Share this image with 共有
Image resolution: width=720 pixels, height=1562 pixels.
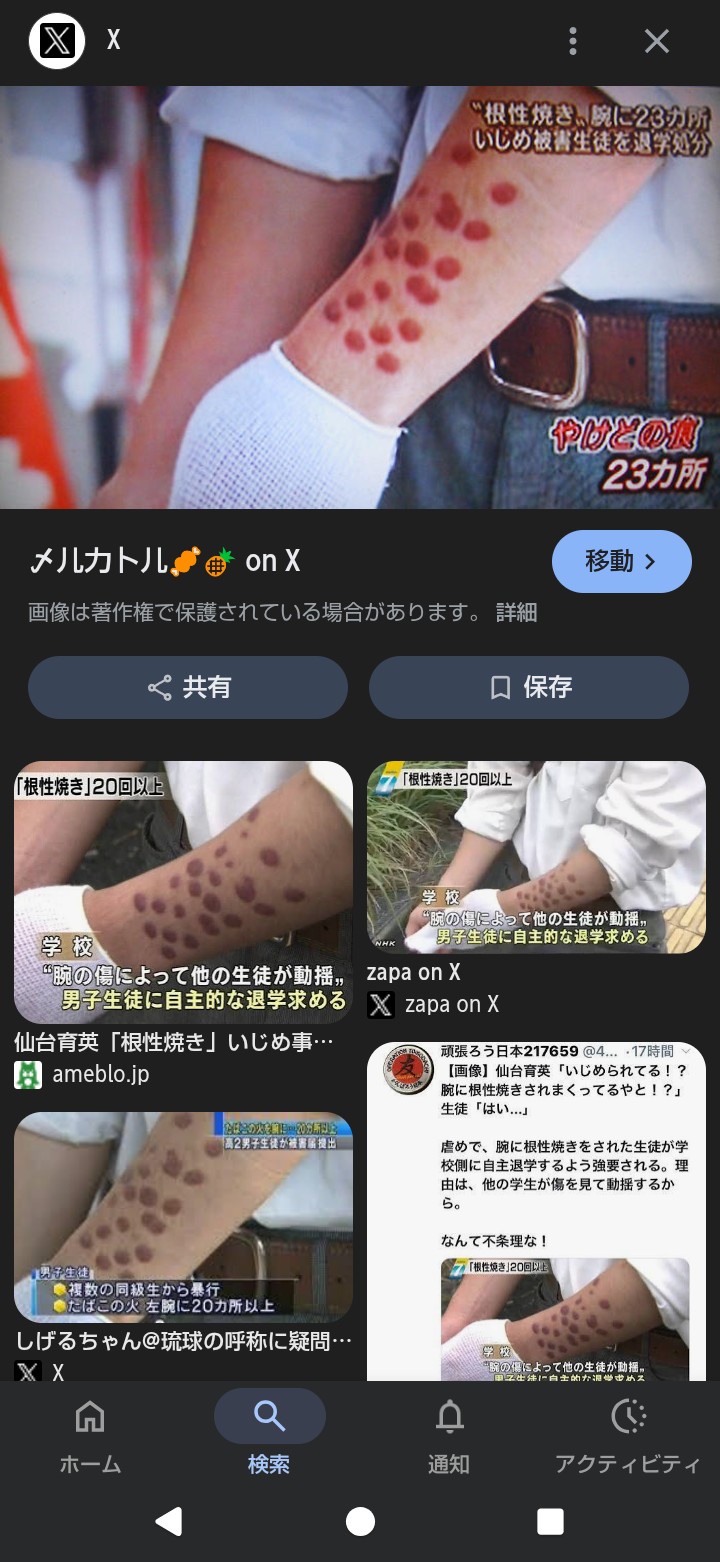tap(188, 687)
